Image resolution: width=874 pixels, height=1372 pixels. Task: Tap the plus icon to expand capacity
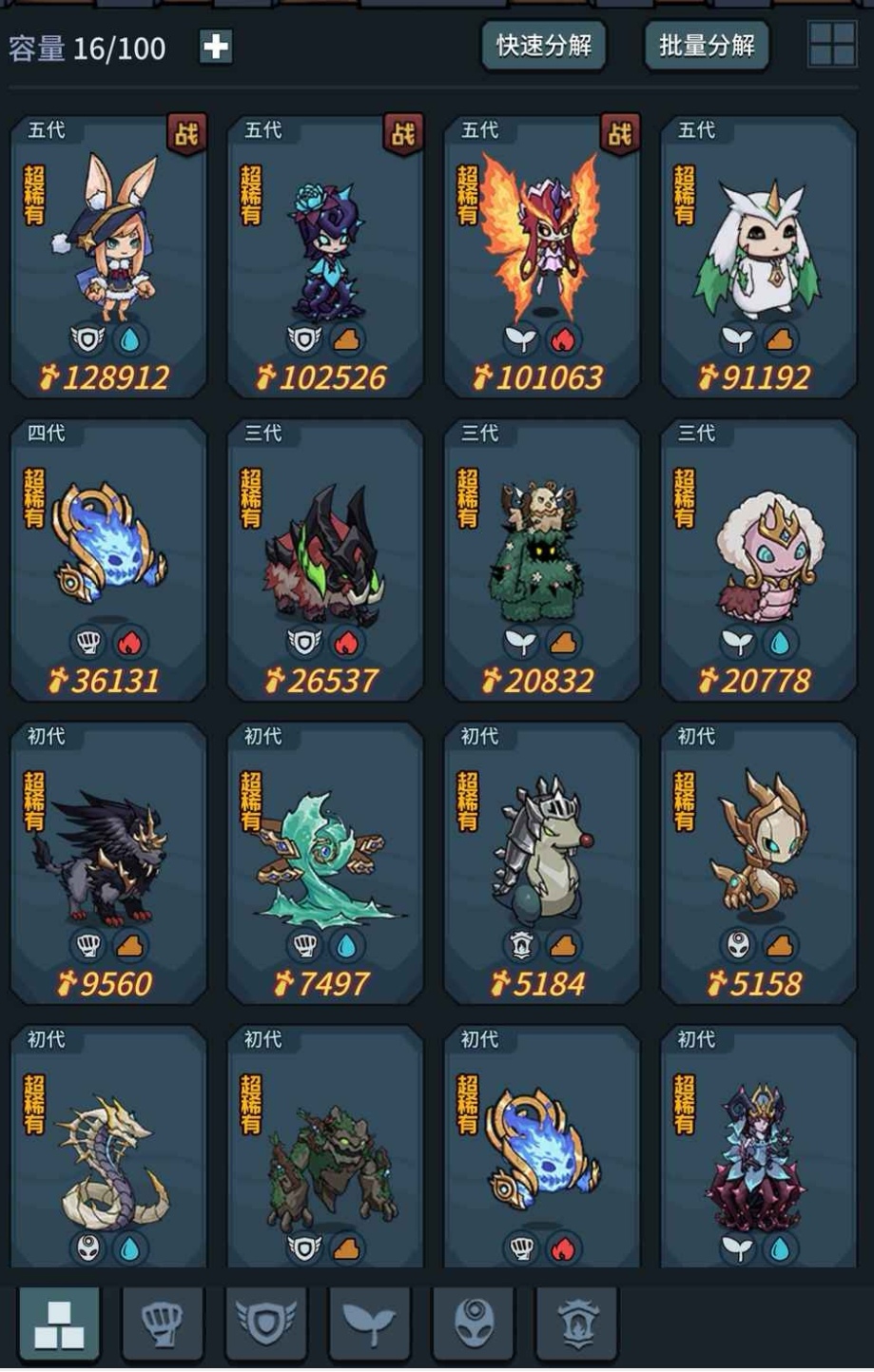pos(215,47)
